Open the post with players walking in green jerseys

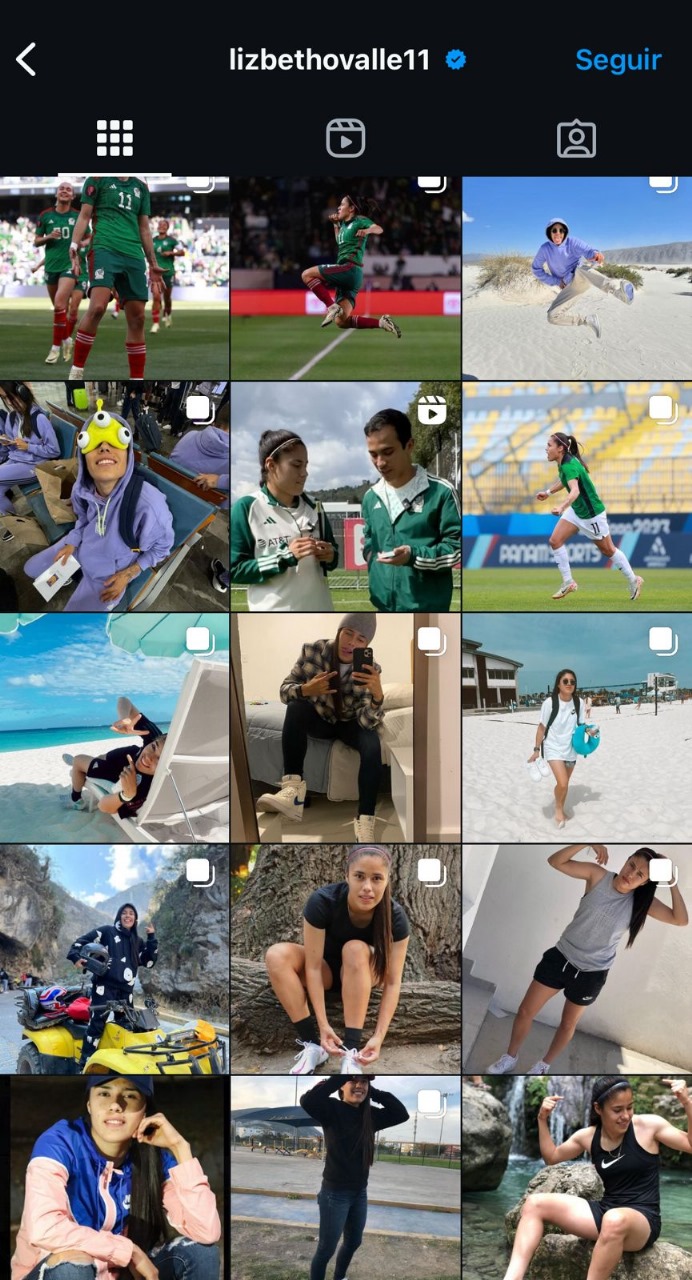tap(114, 278)
